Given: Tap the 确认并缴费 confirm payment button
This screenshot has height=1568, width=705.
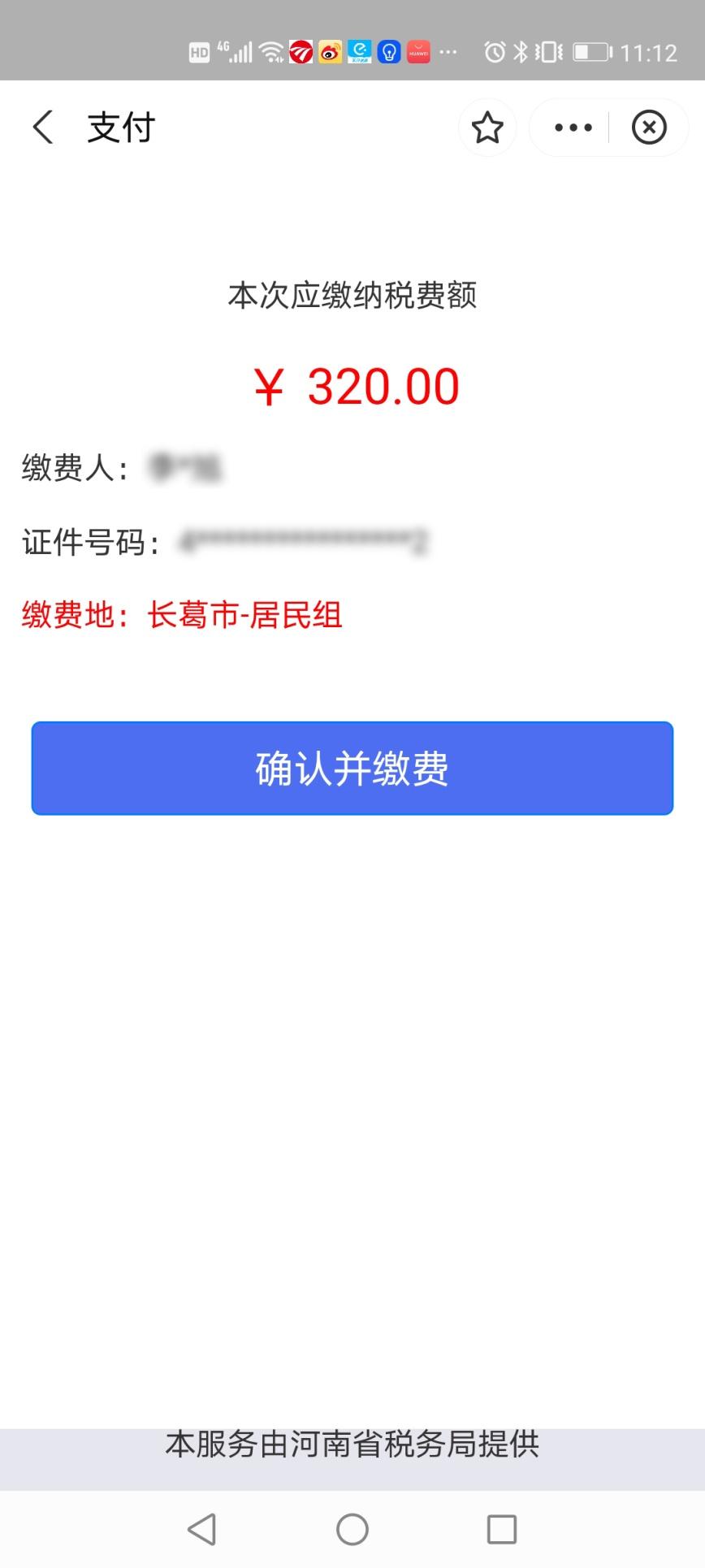Looking at the screenshot, I should tap(352, 768).
